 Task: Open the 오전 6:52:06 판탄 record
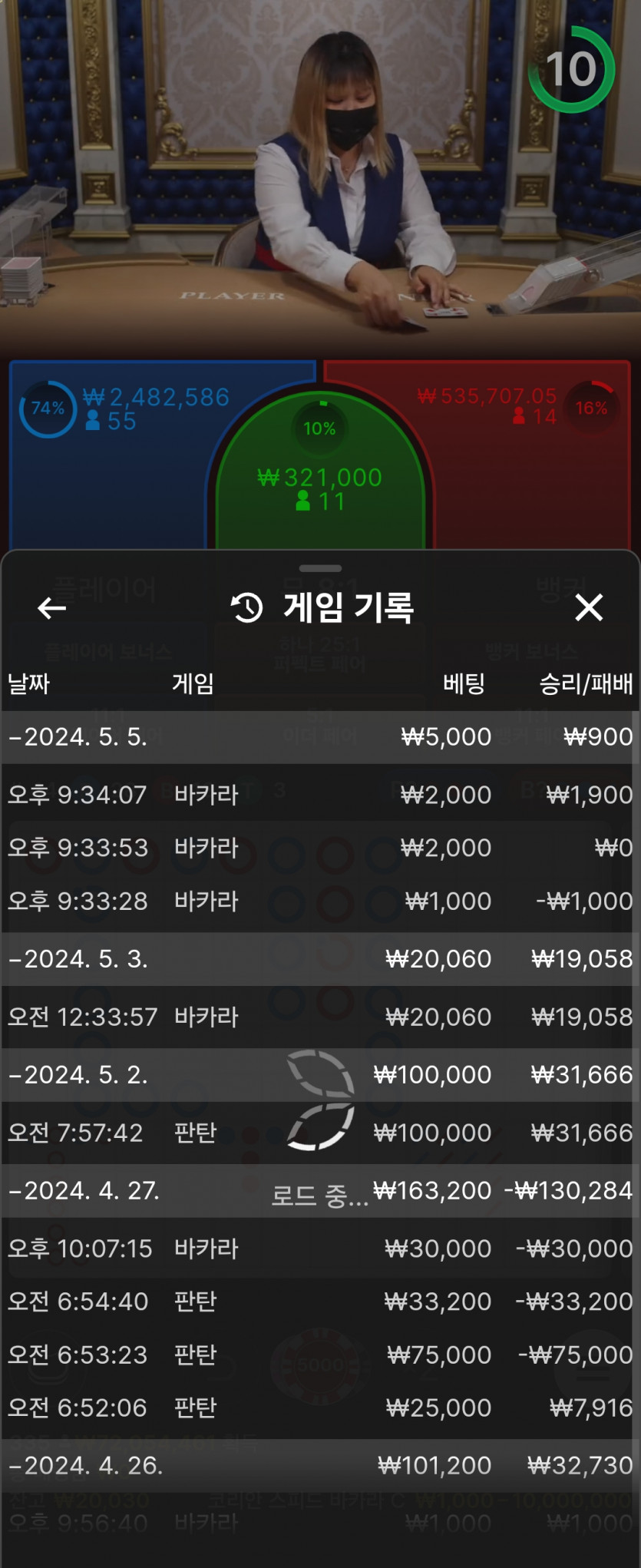click(x=320, y=1408)
